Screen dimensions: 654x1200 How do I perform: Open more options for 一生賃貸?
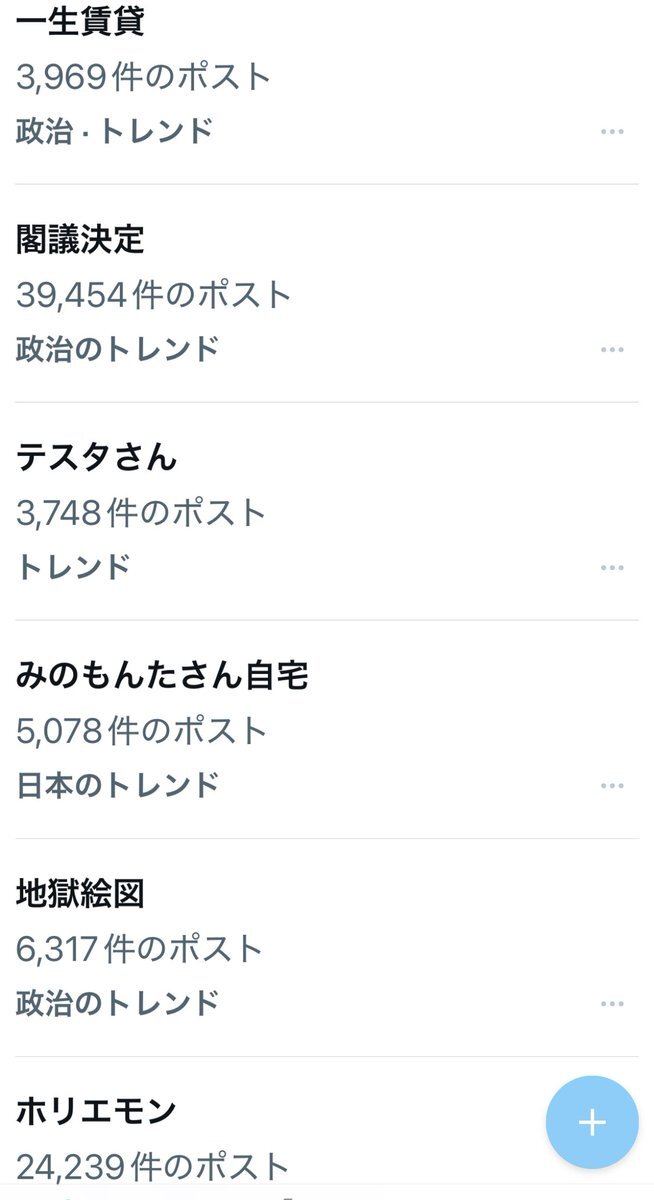(612, 132)
